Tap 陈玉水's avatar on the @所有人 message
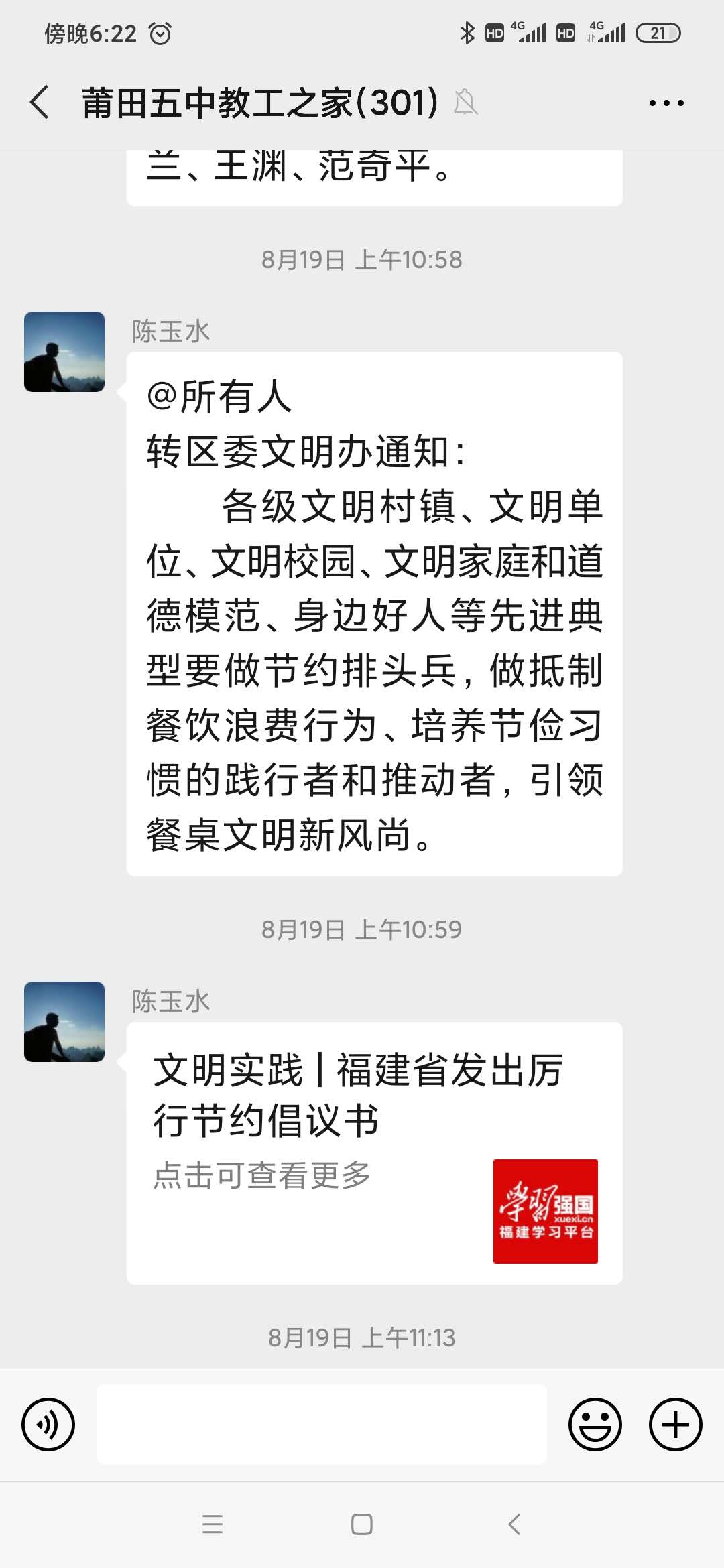 [x=64, y=352]
